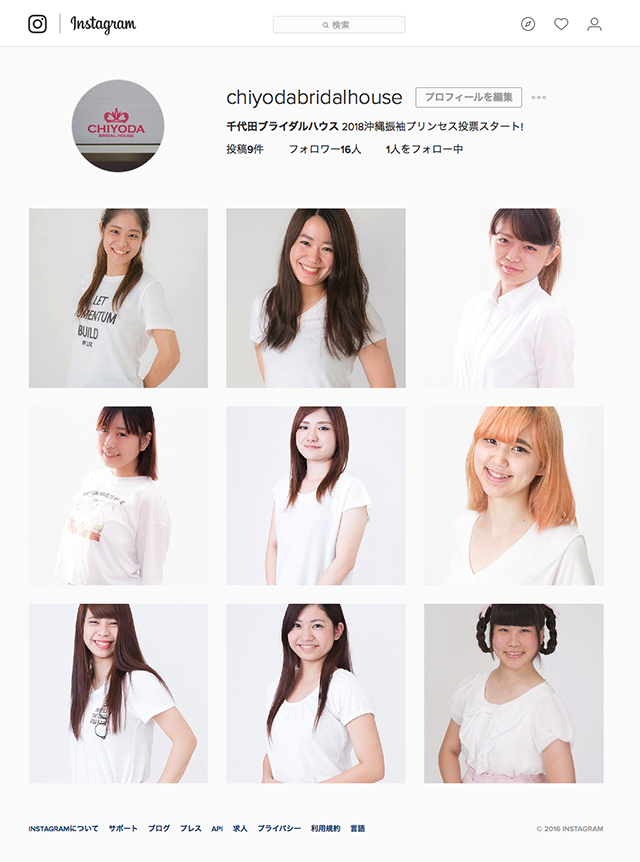Open the post with the pigtails and slogan tee
Image resolution: width=640 pixels, height=862 pixels.
click(x=118, y=298)
